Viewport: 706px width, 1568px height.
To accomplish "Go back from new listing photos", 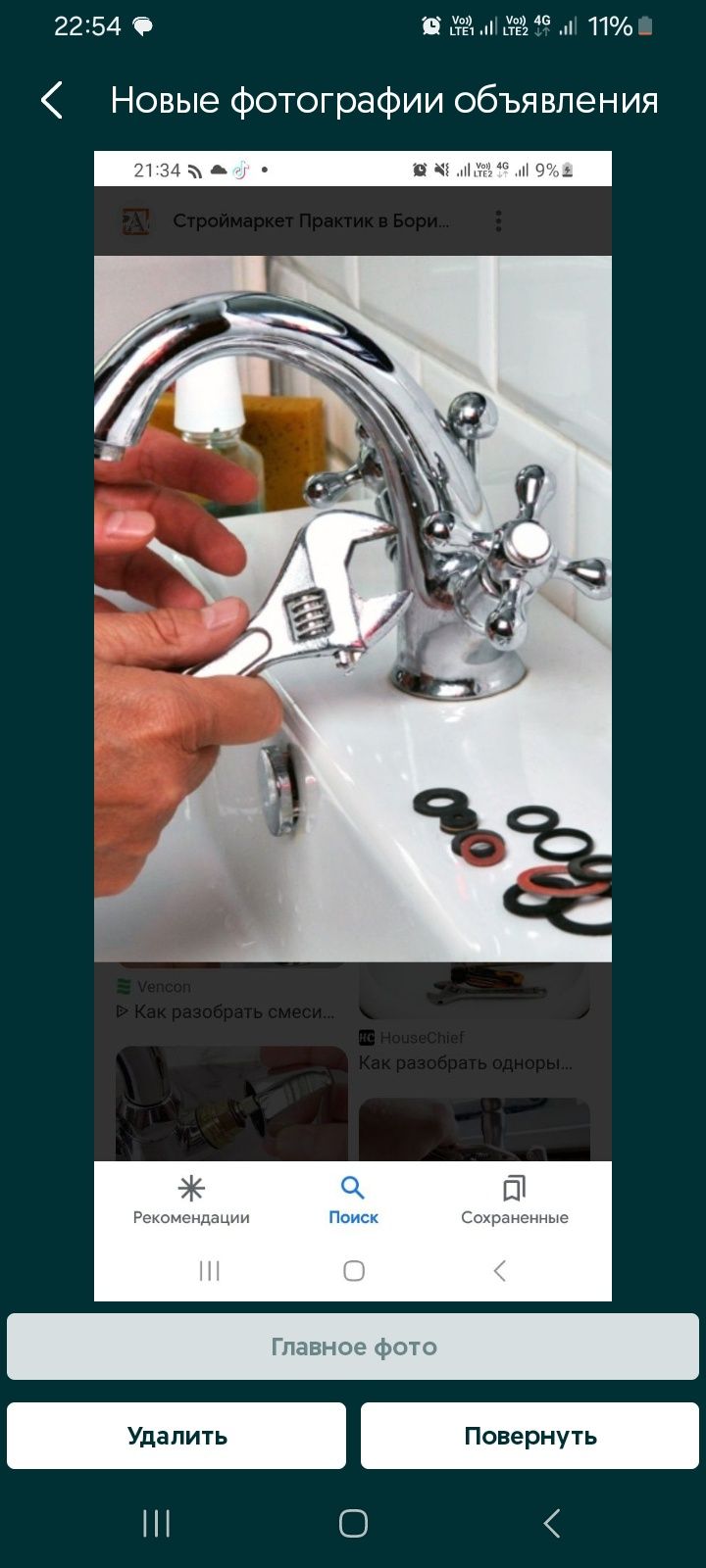I will pos(52,100).
